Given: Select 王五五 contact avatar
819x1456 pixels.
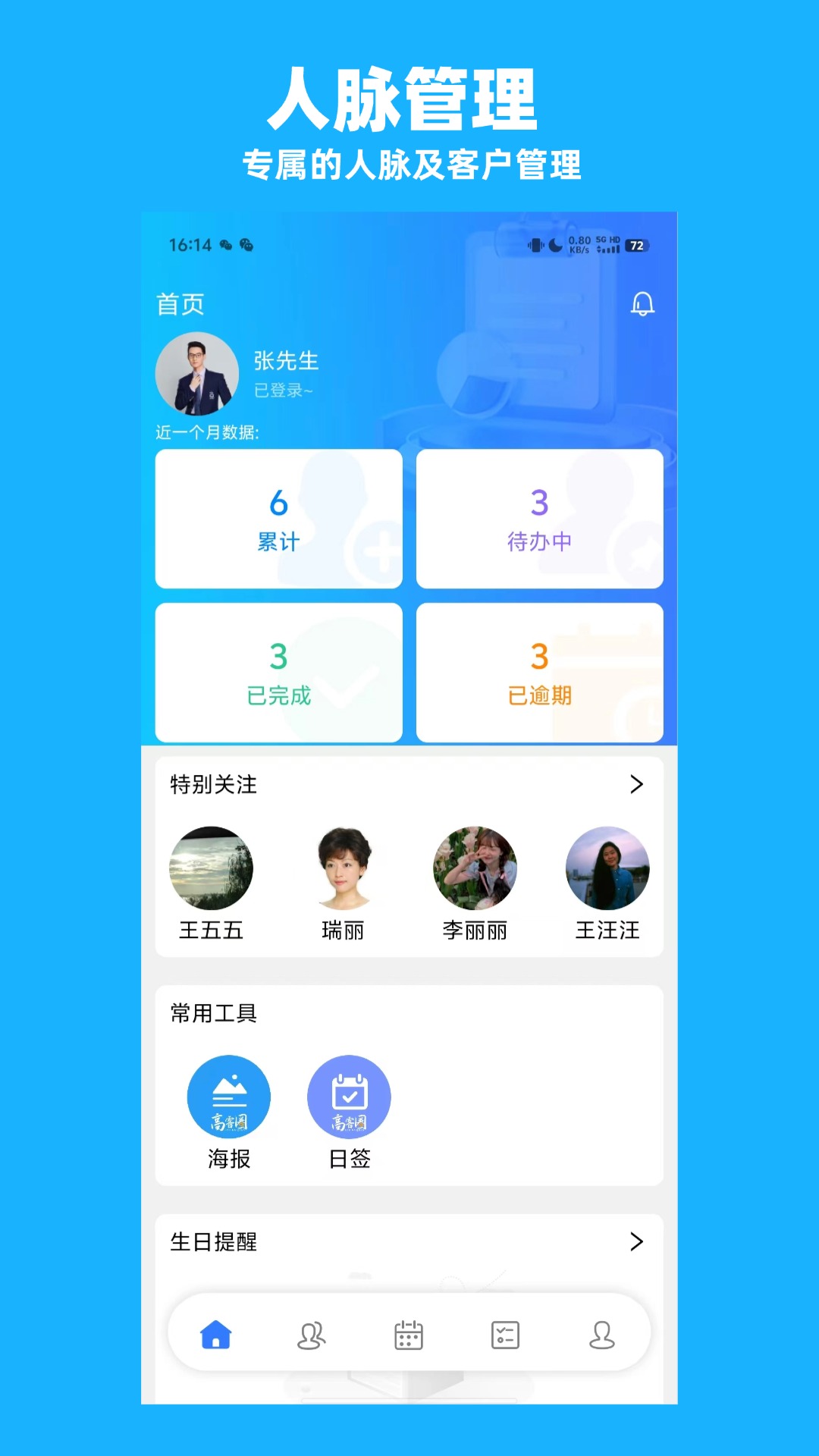Looking at the screenshot, I should click(212, 868).
